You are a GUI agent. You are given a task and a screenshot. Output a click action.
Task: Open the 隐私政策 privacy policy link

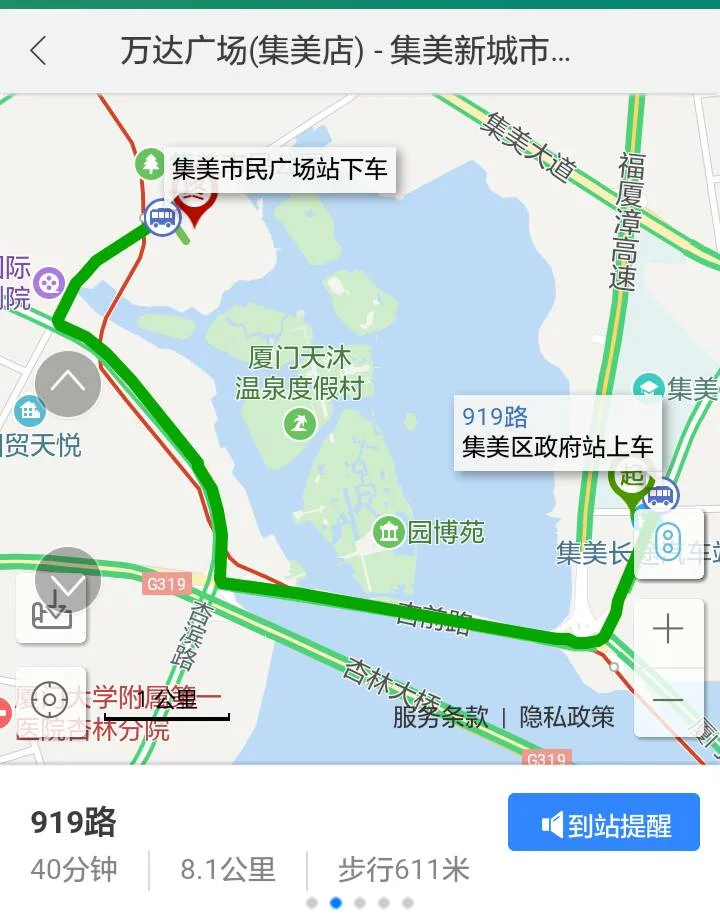tap(565, 718)
